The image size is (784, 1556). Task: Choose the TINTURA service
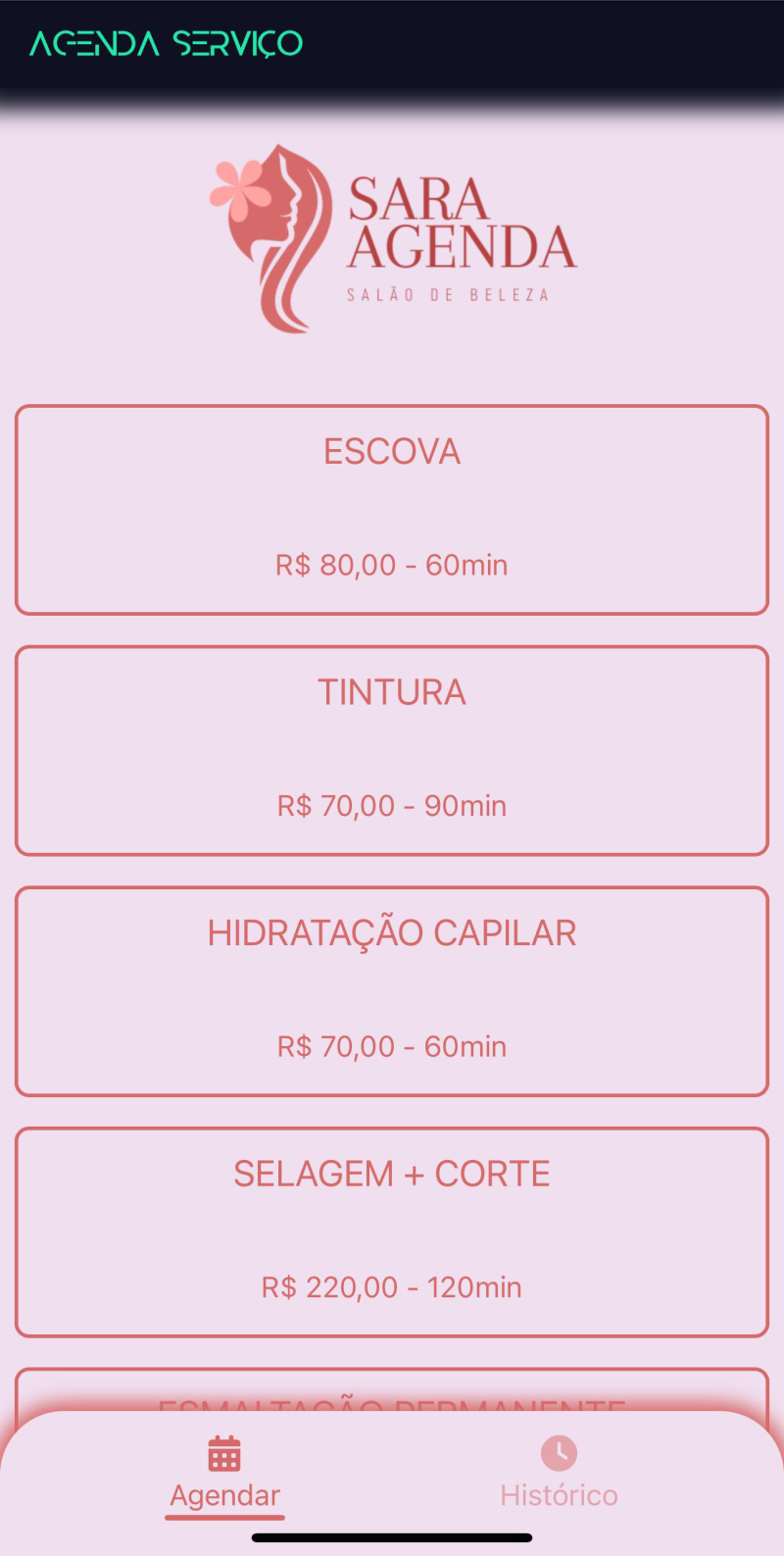[x=392, y=750]
